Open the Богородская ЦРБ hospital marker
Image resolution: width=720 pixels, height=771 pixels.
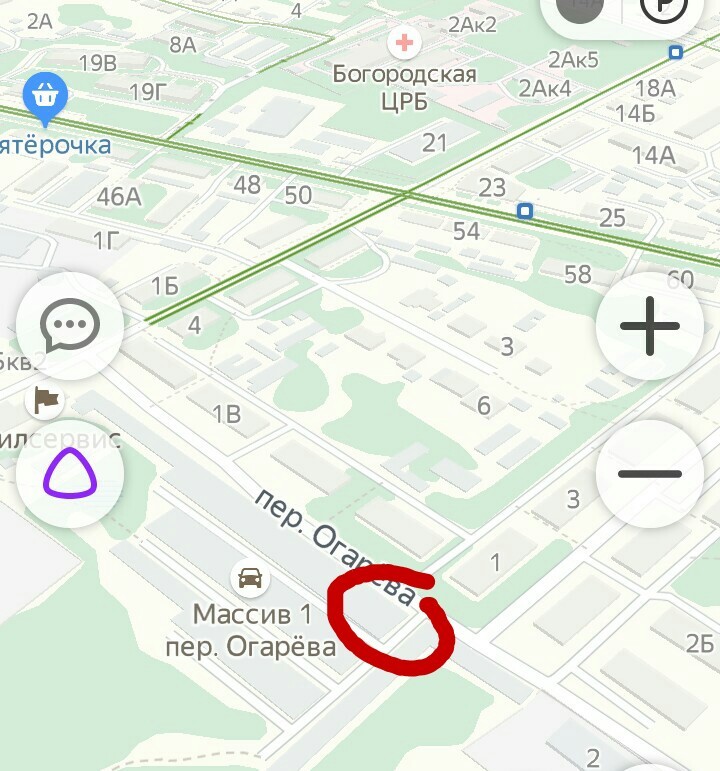click(x=404, y=43)
